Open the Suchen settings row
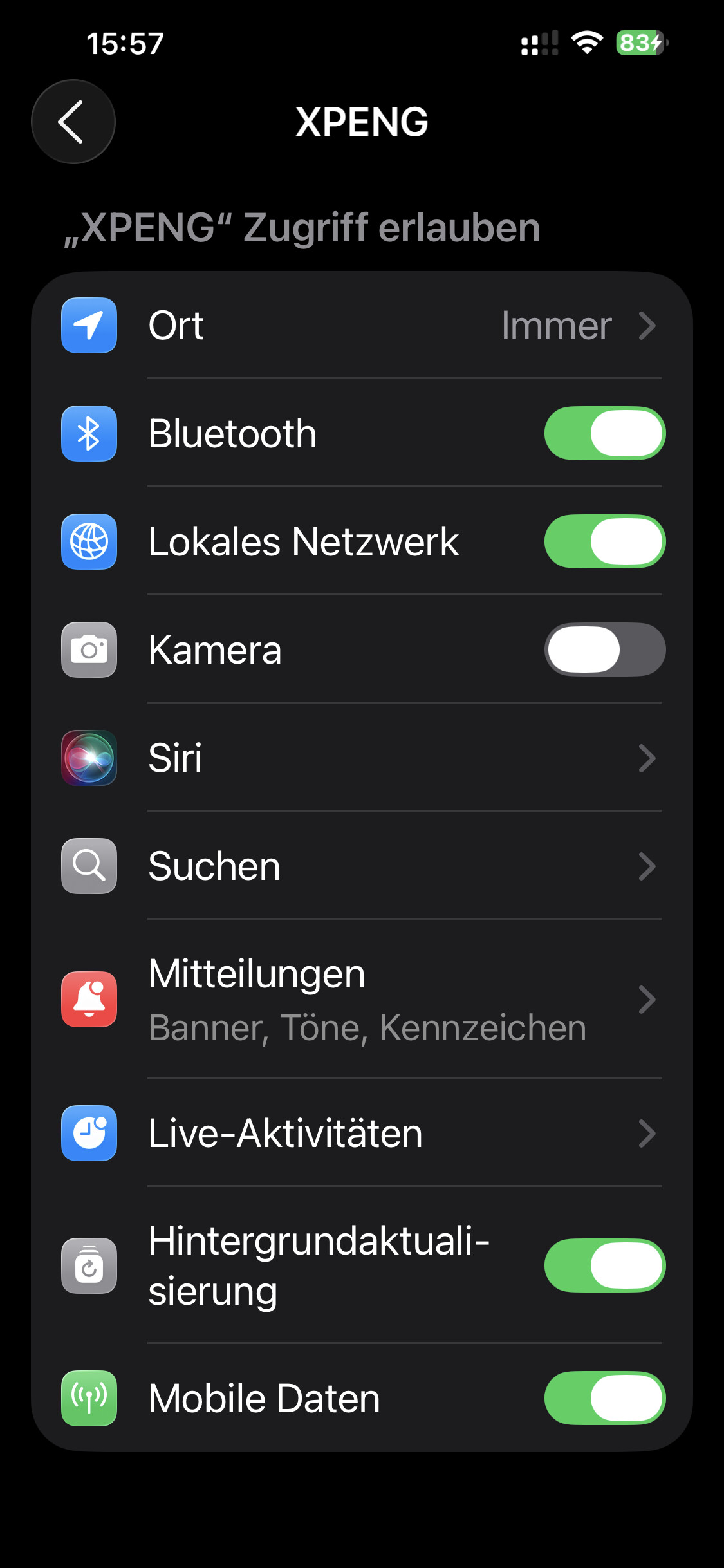 click(x=362, y=866)
